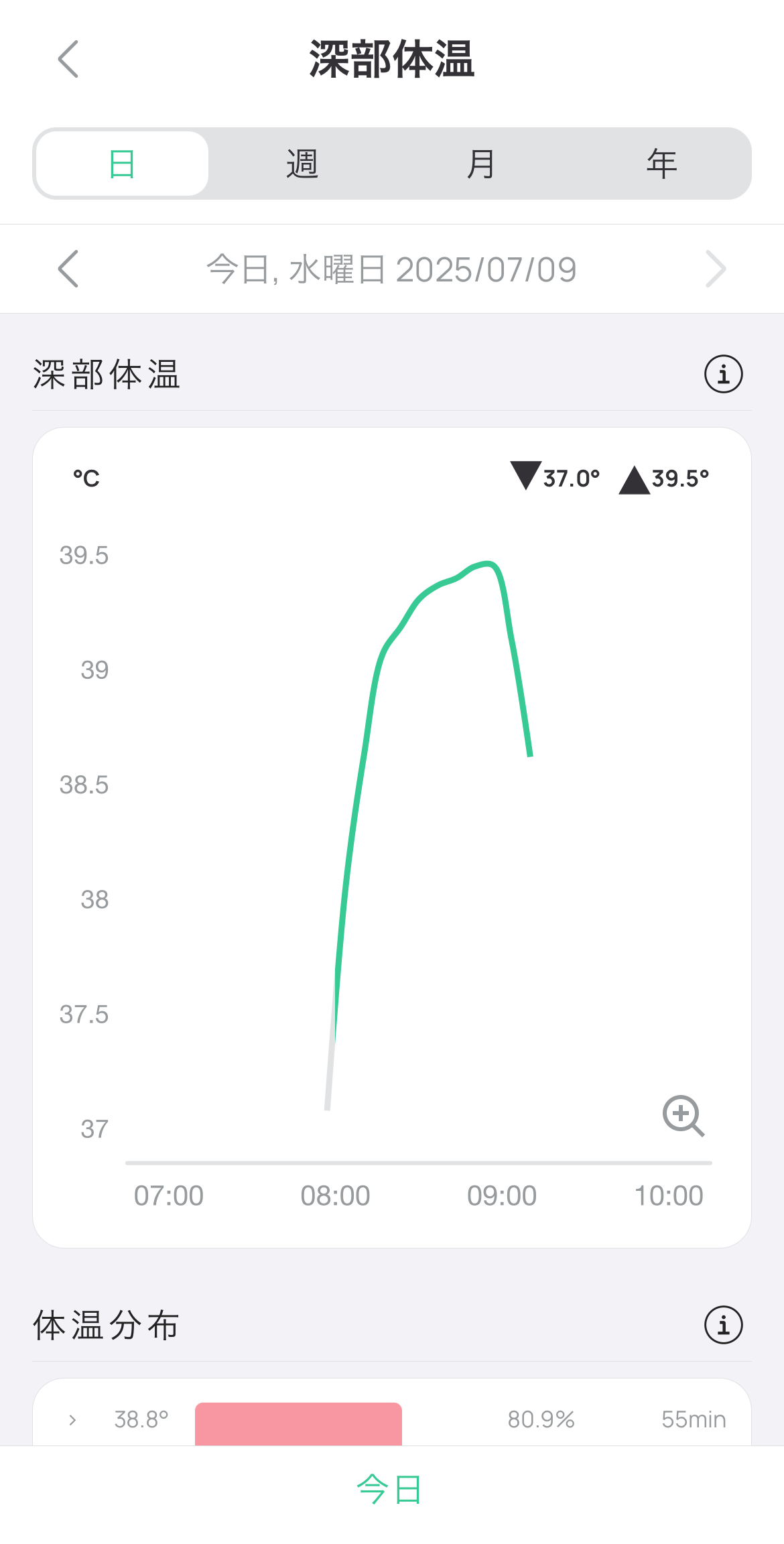Image resolution: width=784 pixels, height=1544 pixels.
Task: Open info for the 体温分布 section
Action: coord(724,1325)
